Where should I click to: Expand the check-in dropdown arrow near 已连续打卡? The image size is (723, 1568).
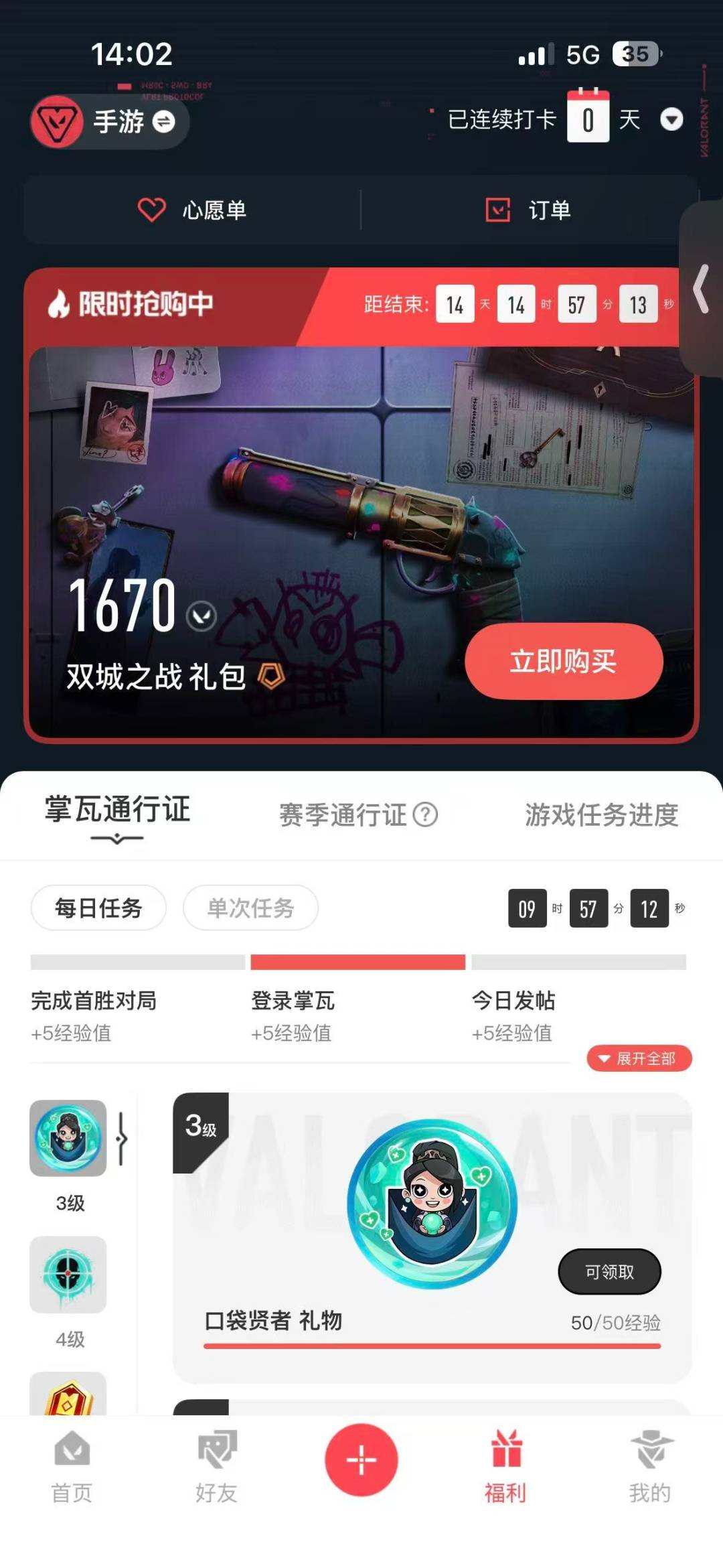(671, 119)
